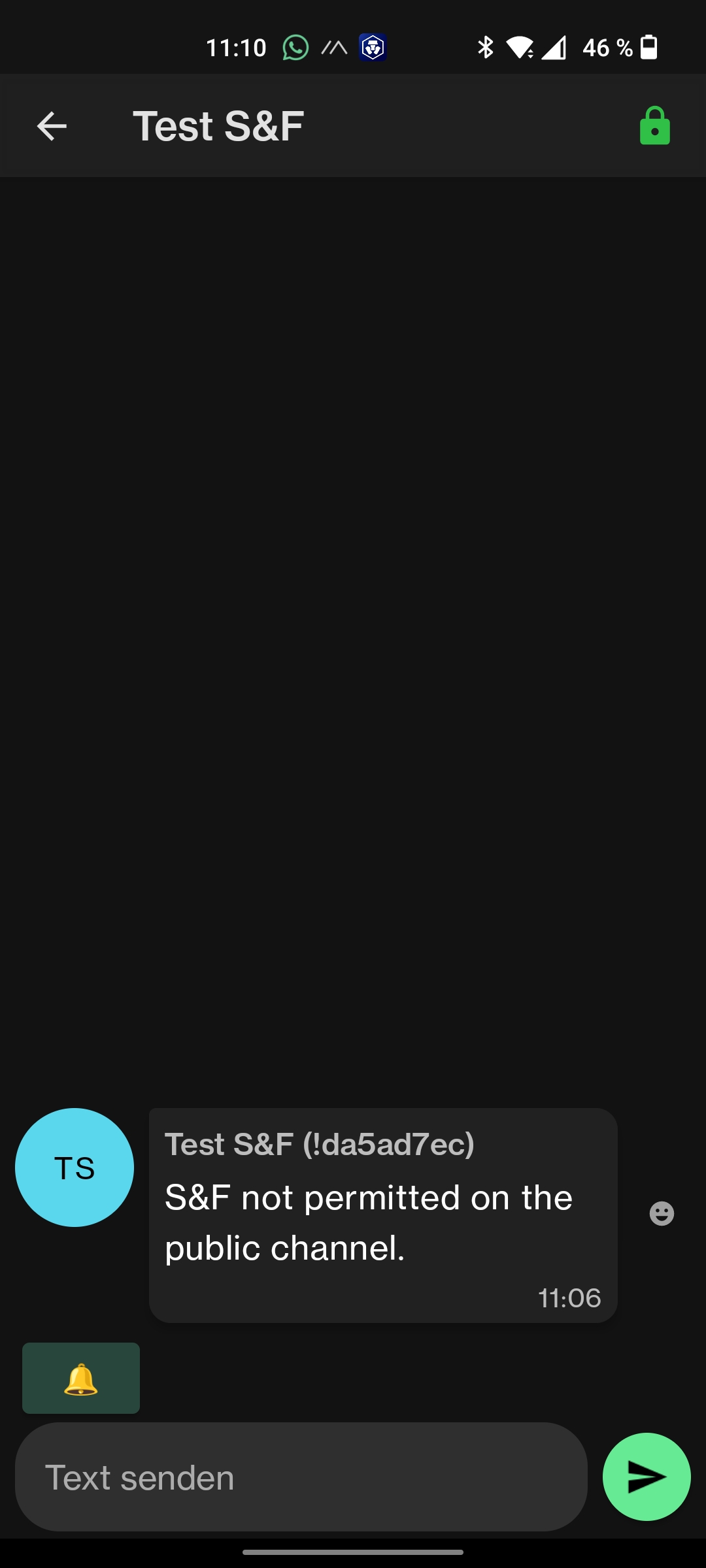Add an emoji reaction to the message
This screenshot has width=706, height=1568.
coord(662,1213)
